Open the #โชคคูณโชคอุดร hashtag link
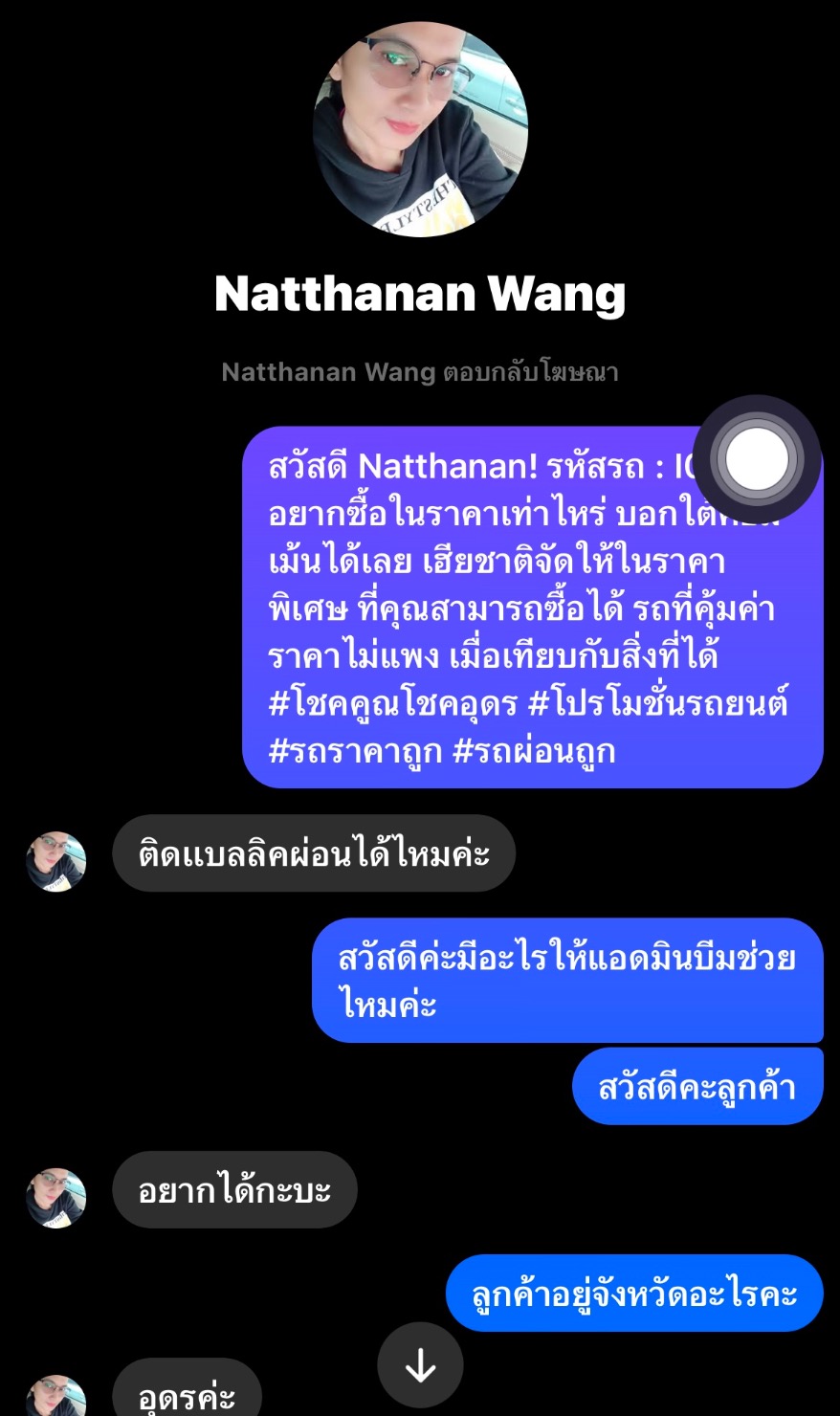840x1416 pixels. (392, 703)
